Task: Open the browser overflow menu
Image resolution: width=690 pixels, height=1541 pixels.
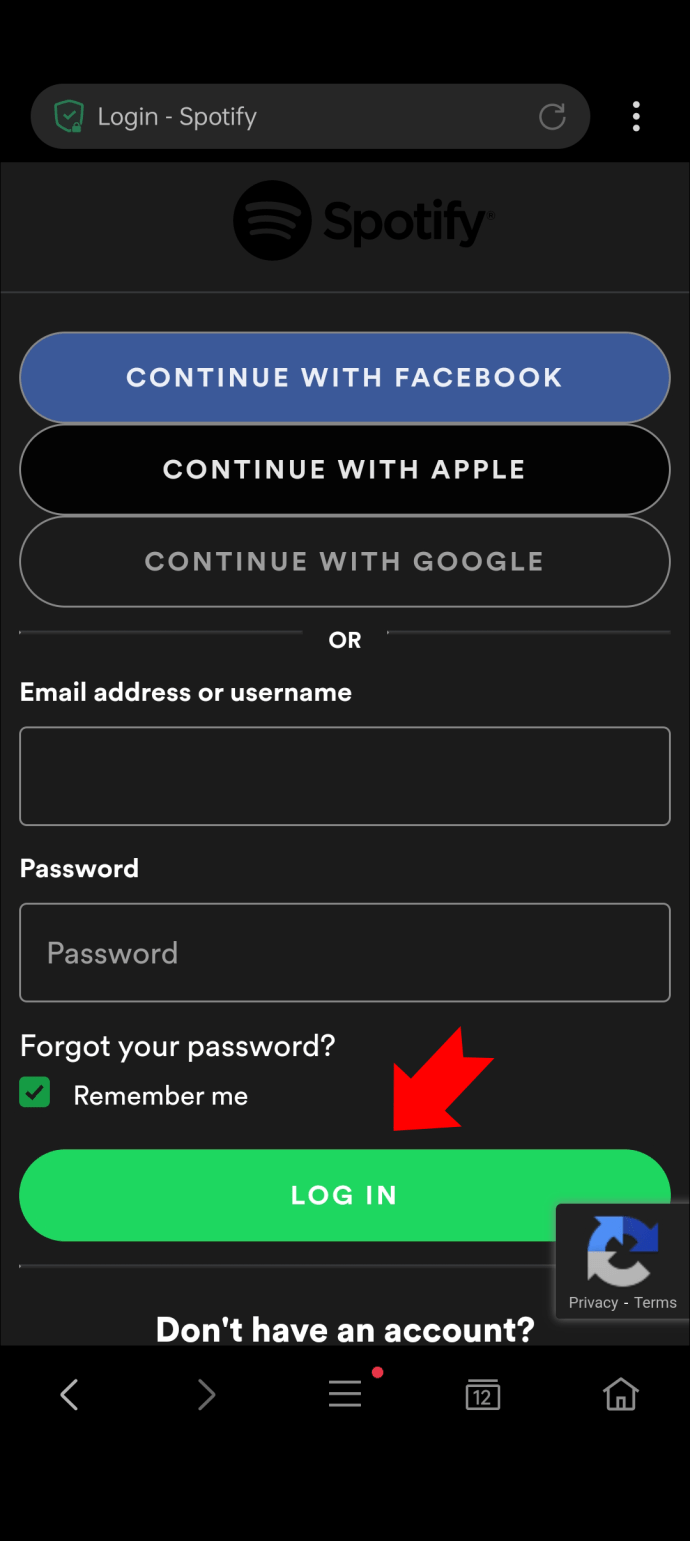Action: click(x=636, y=117)
